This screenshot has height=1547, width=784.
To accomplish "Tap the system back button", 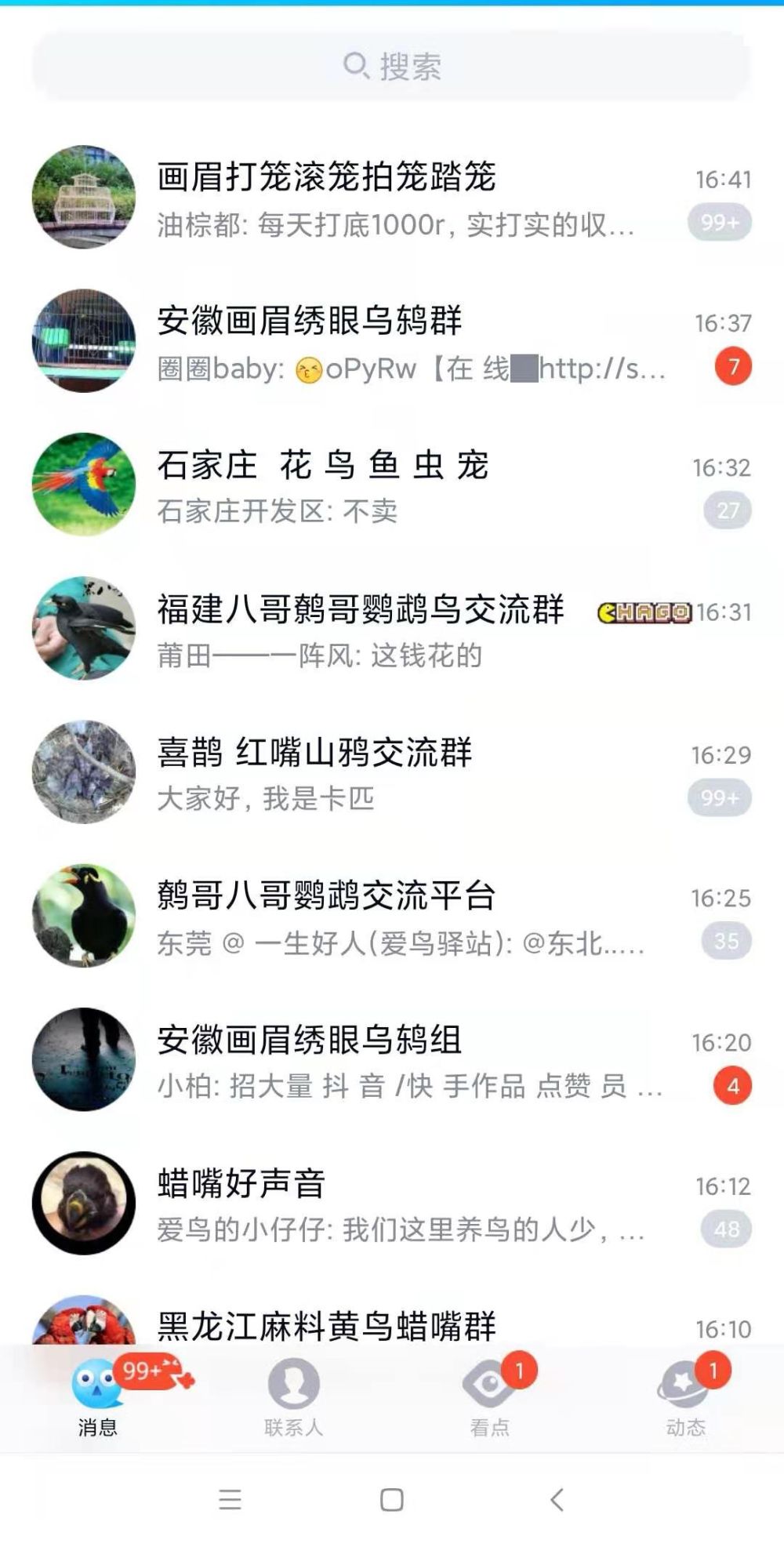I will click(557, 1500).
